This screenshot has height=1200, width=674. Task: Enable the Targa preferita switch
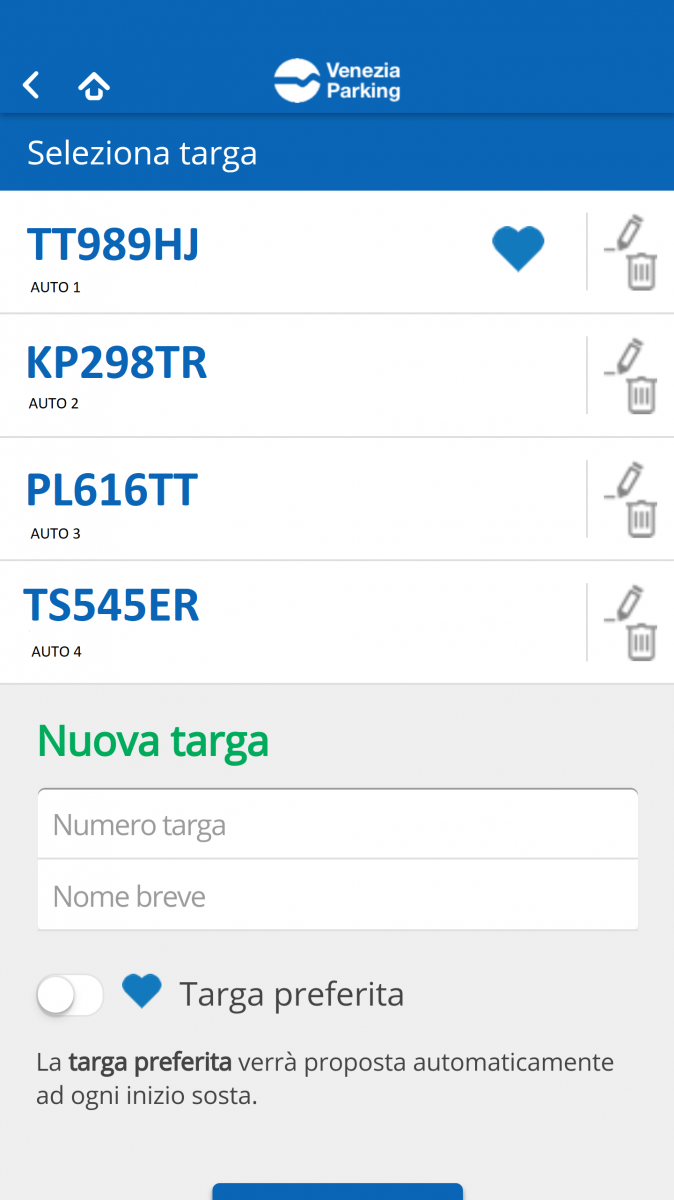(70, 995)
